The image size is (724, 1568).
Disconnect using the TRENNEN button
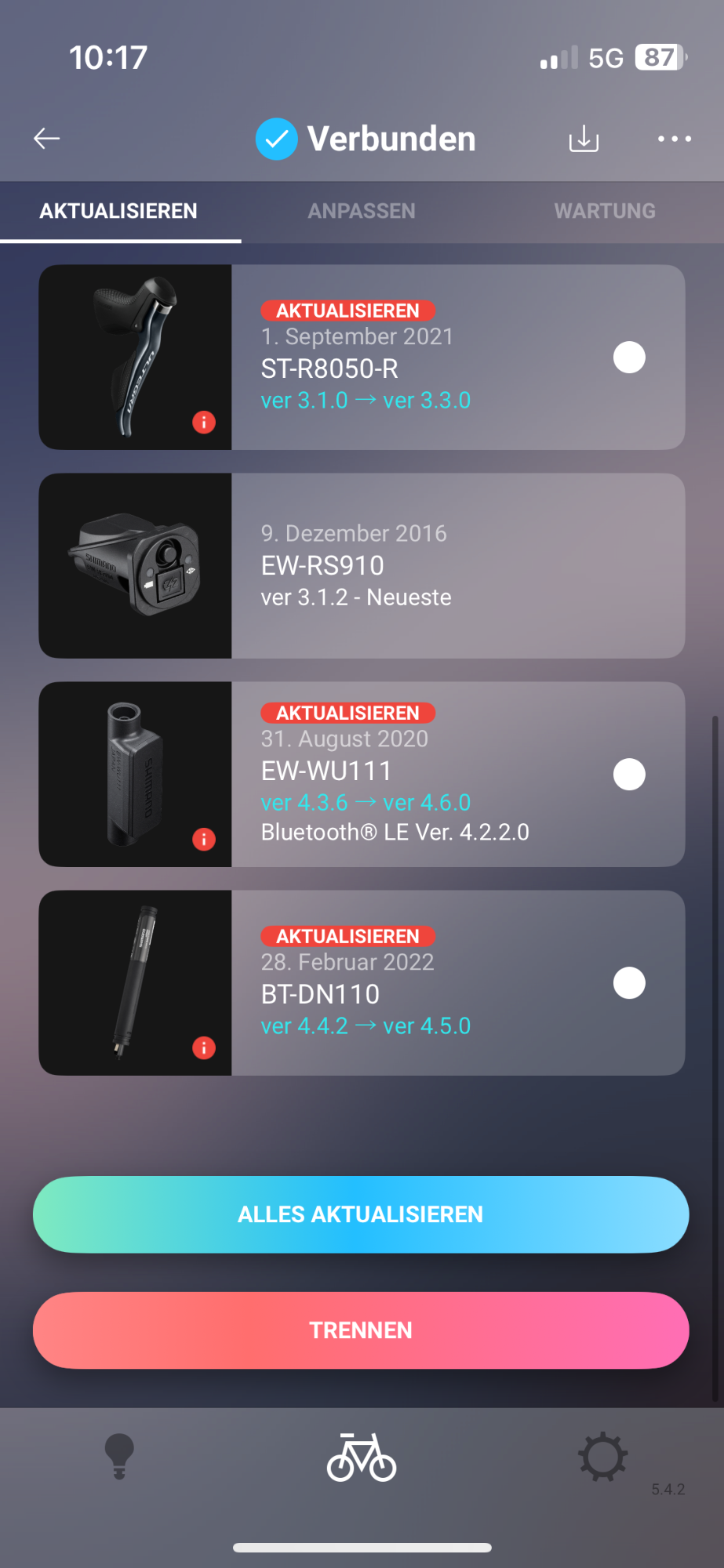click(361, 1330)
